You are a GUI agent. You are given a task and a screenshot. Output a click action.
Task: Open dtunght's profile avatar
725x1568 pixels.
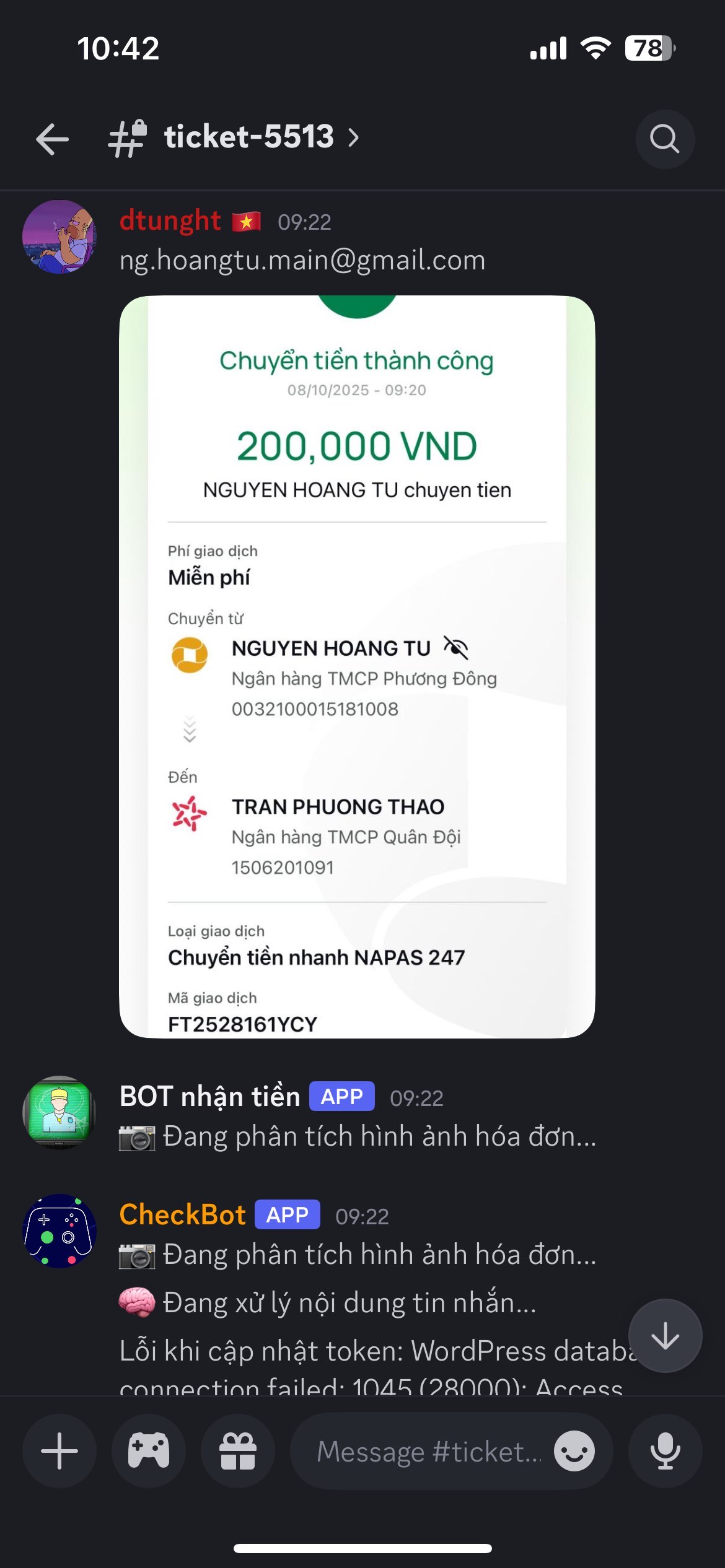59,237
